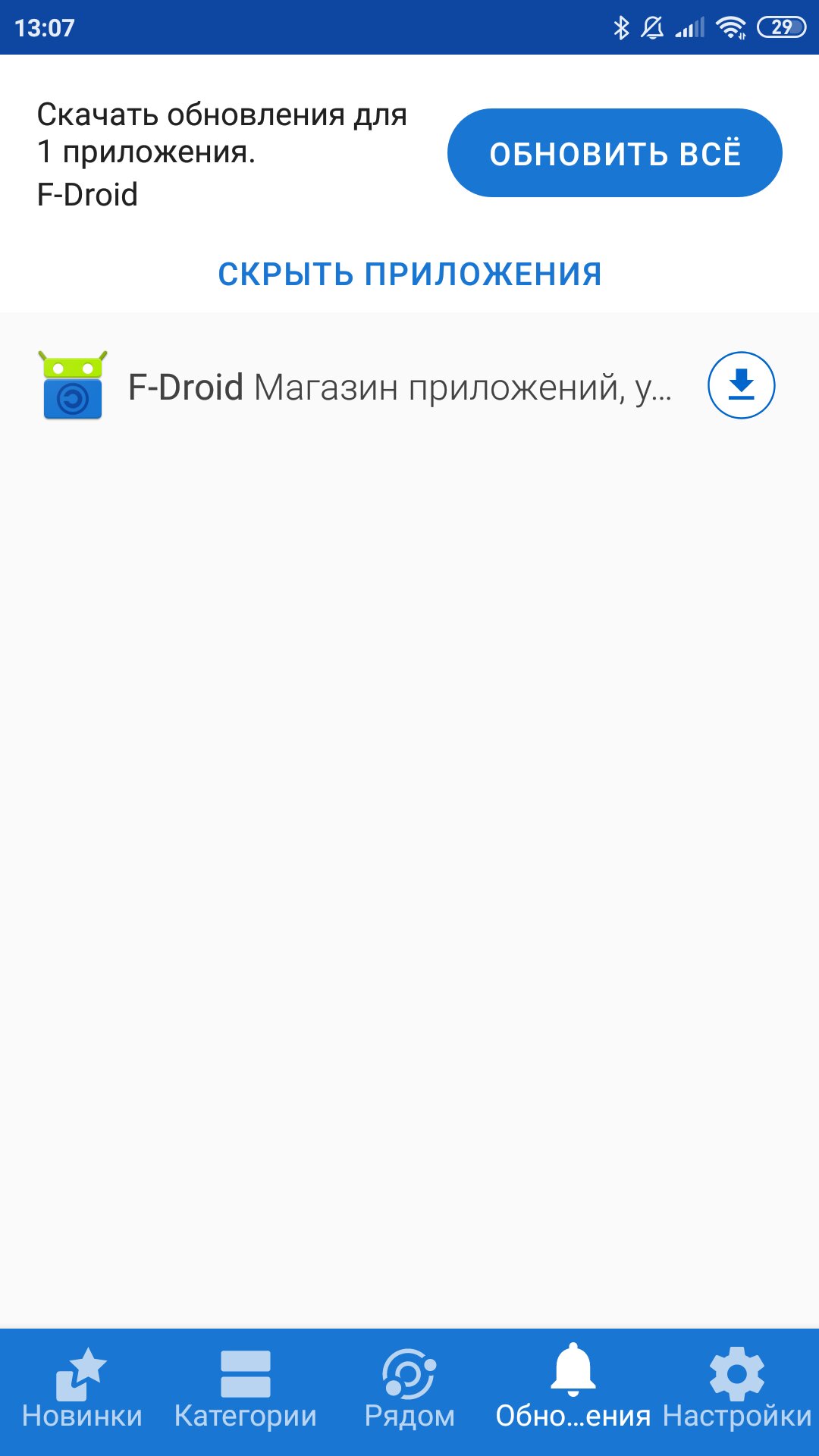Open the Категории tab
Viewport: 819px width, 1456px height.
246,1391
